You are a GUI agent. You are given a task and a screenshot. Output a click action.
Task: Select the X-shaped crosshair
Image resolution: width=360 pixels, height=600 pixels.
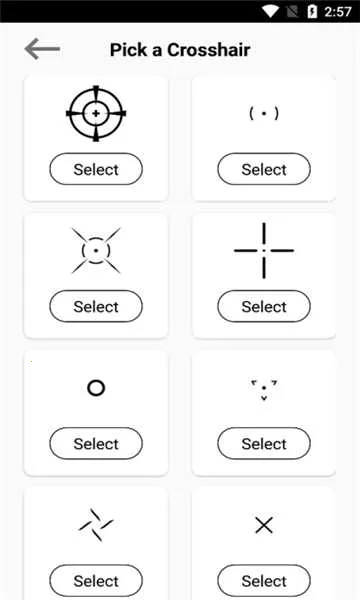click(264, 580)
